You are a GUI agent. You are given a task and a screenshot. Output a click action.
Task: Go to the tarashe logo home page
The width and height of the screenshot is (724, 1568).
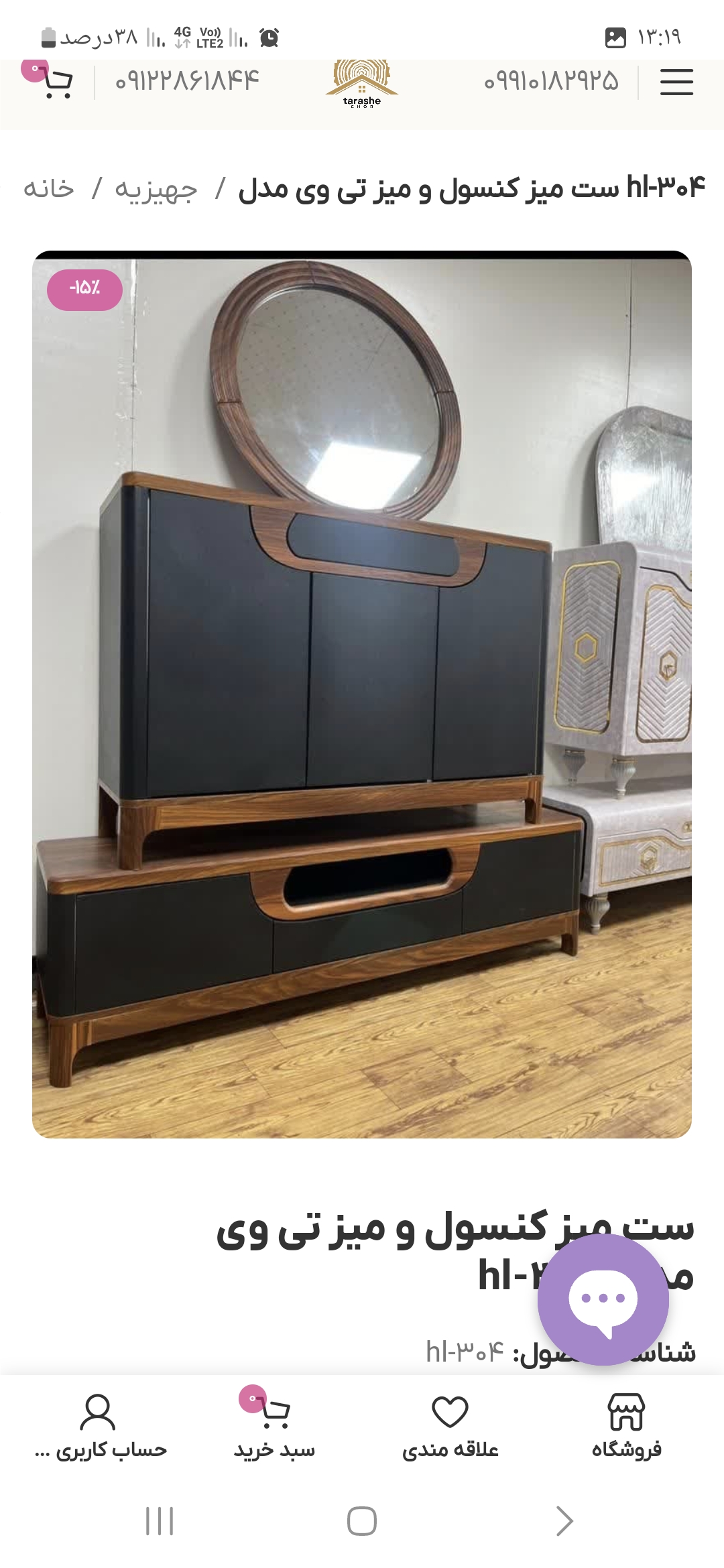click(361, 84)
